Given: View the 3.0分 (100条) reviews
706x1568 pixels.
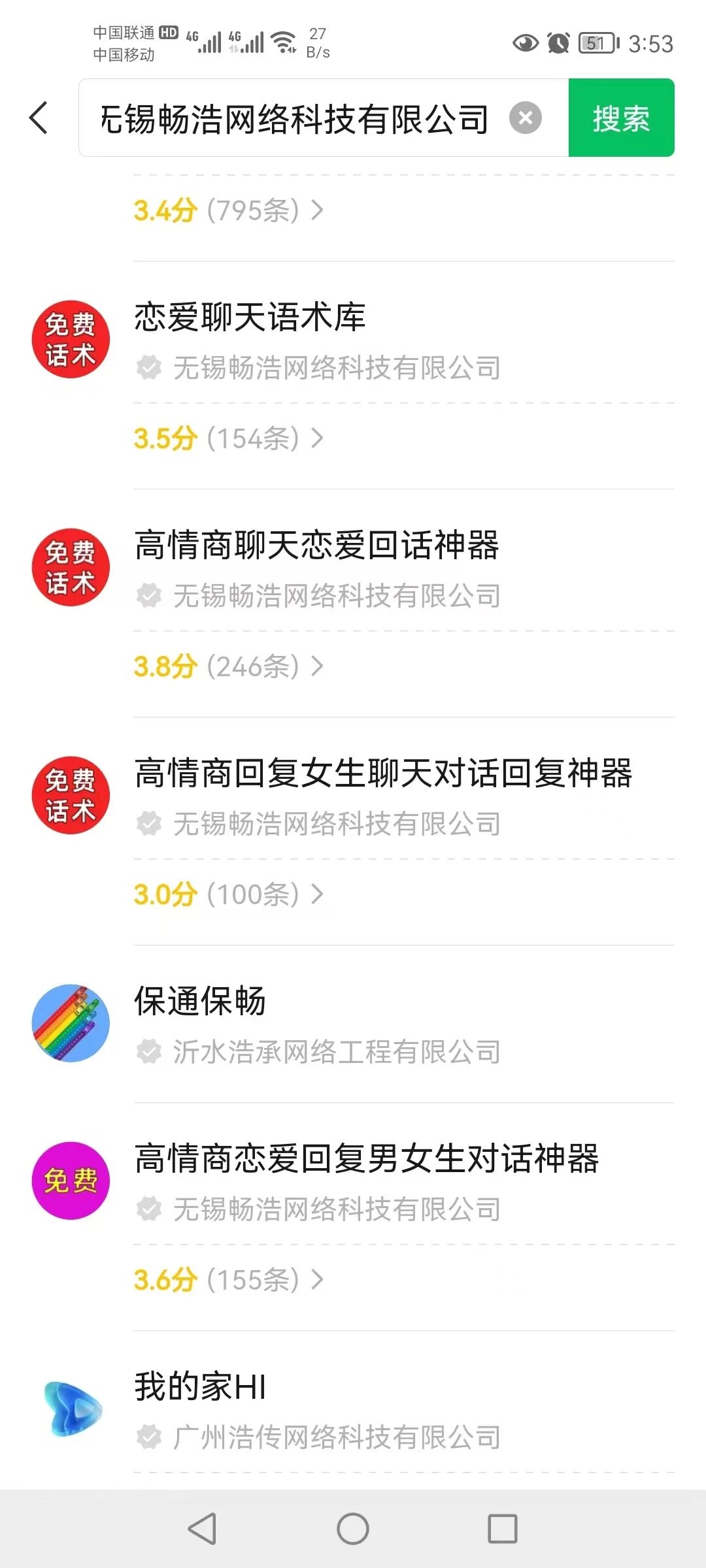Looking at the screenshot, I should [x=228, y=894].
